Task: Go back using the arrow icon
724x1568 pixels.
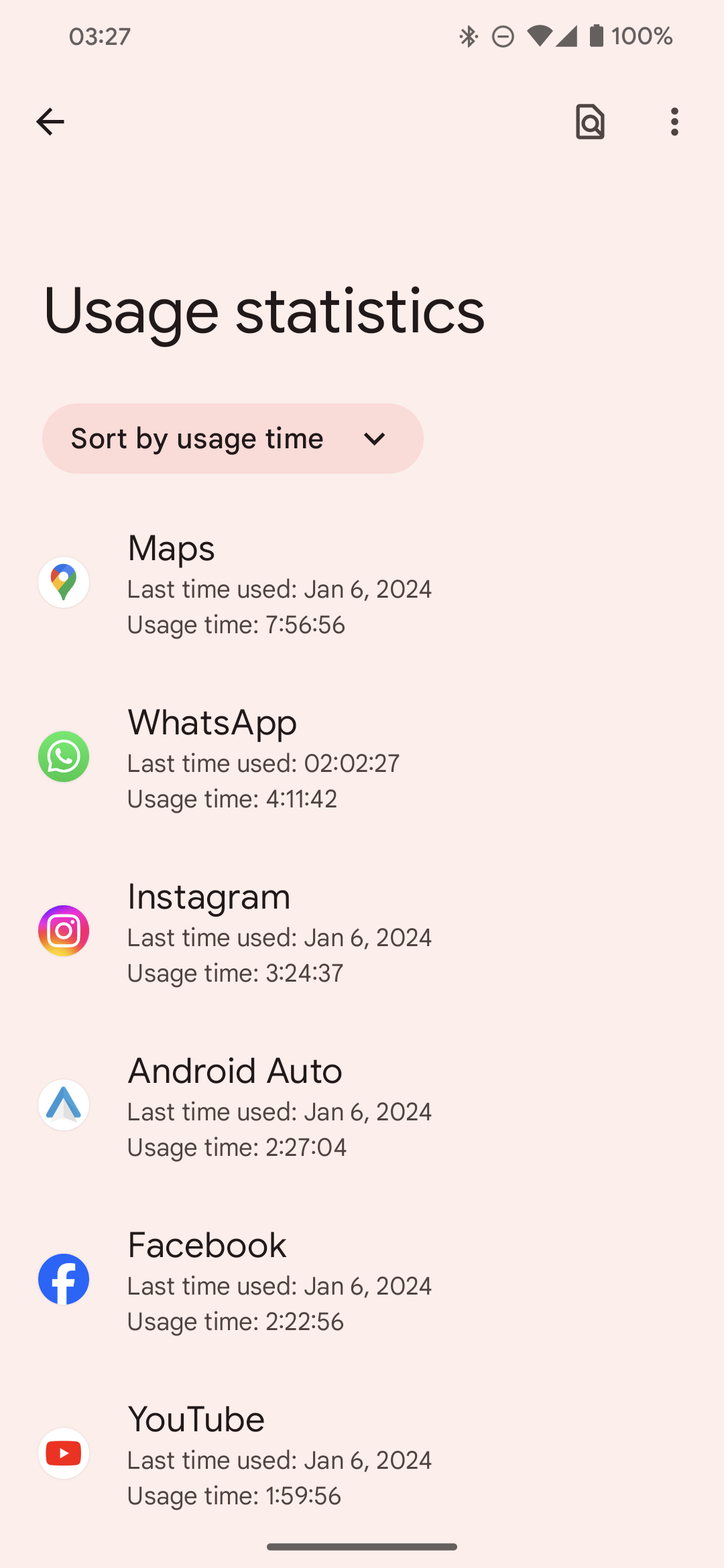Action: [x=50, y=122]
